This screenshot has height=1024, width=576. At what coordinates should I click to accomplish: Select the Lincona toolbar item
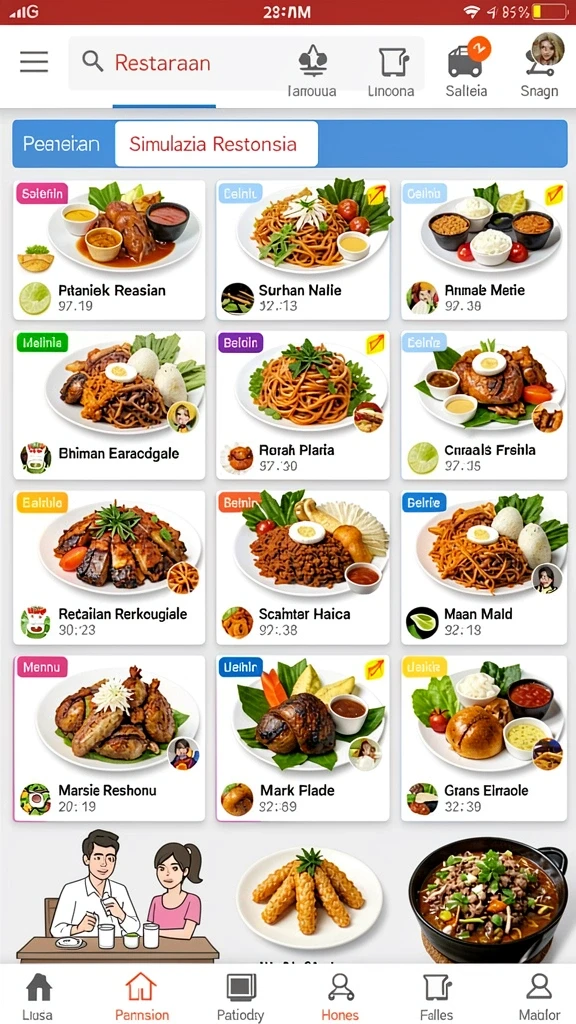[x=391, y=72]
